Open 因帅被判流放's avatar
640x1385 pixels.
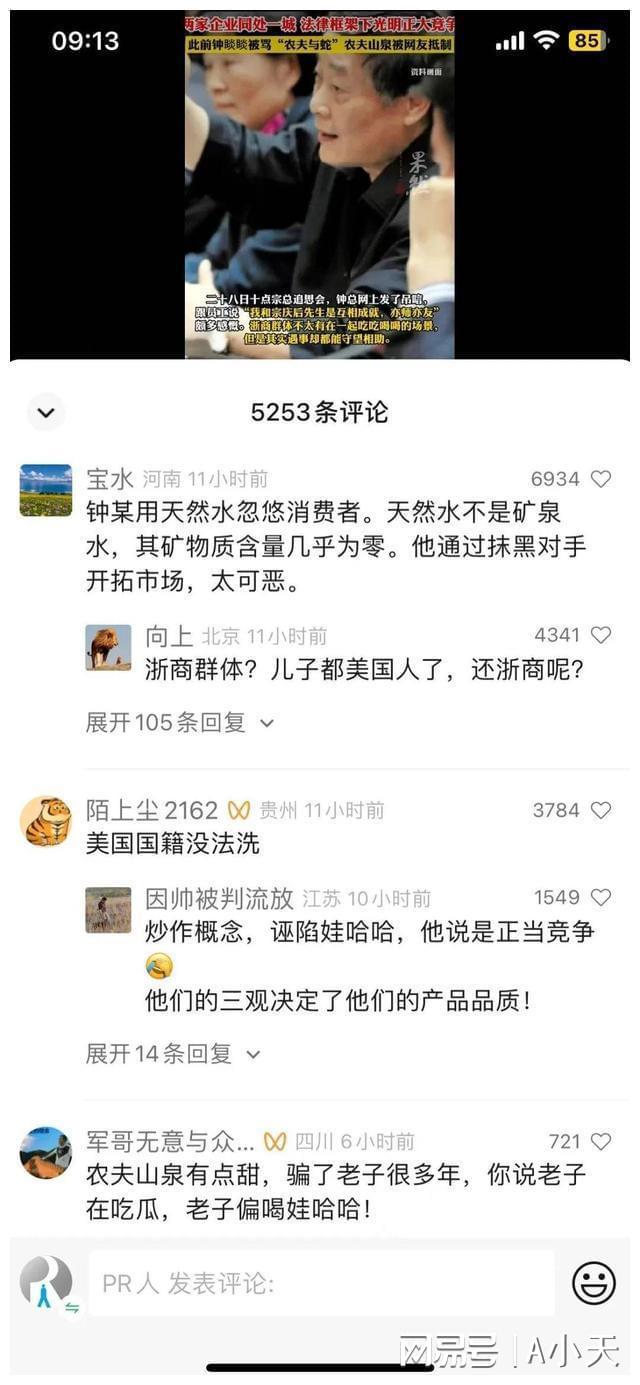(x=108, y=910)
